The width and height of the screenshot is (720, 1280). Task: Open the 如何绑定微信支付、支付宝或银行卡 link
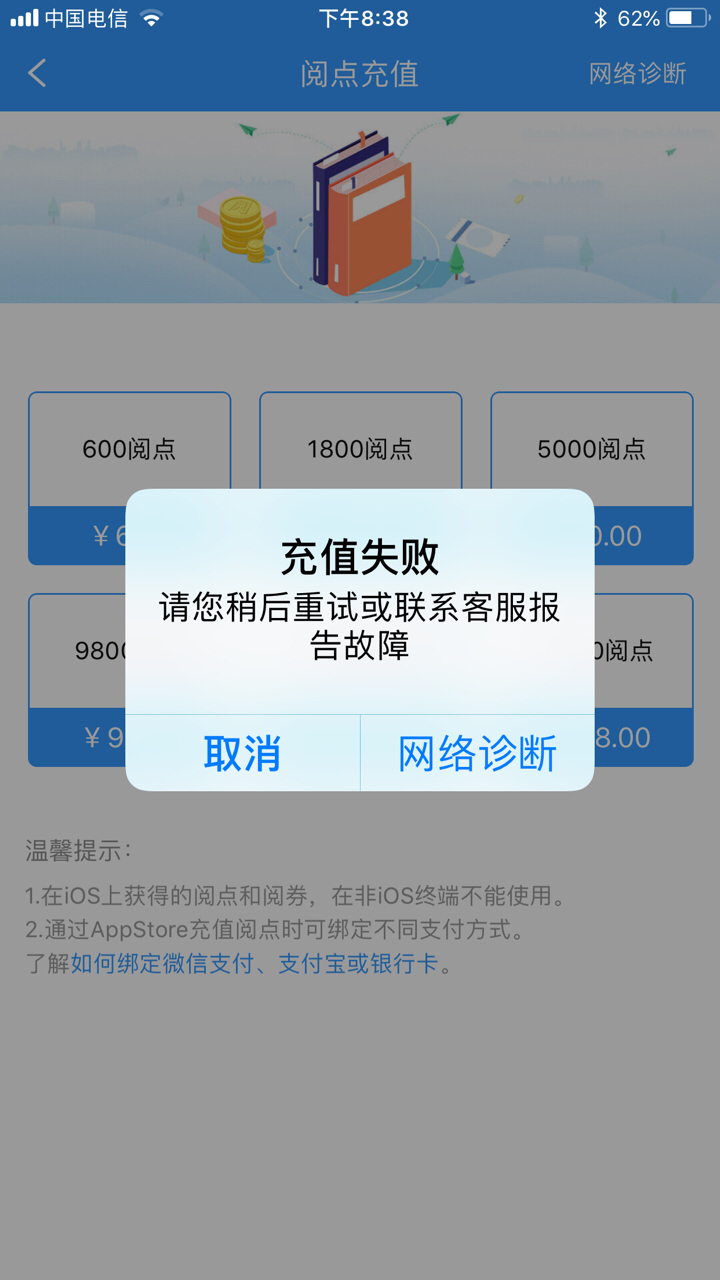pos(254,964)
